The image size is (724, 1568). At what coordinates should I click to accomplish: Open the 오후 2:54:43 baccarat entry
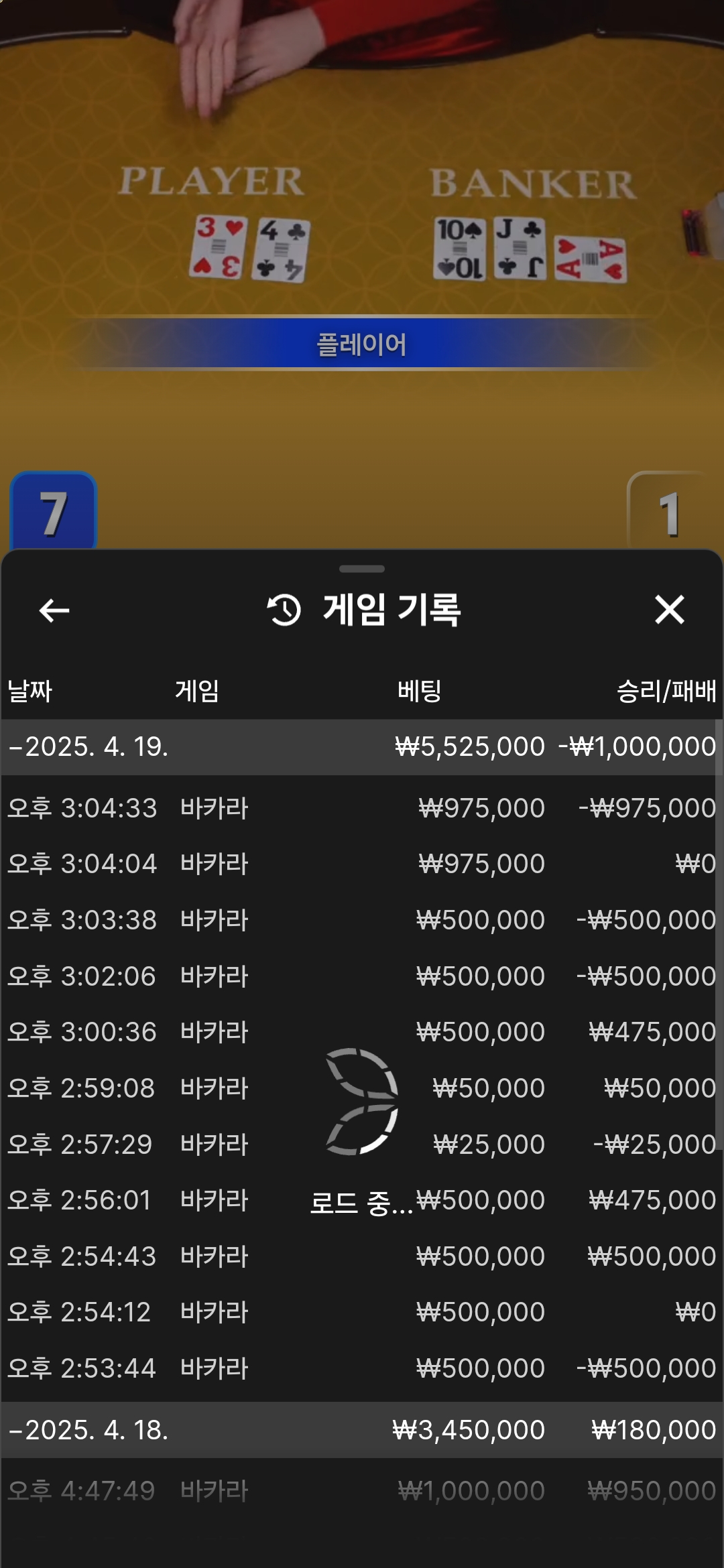[362, 1256]
